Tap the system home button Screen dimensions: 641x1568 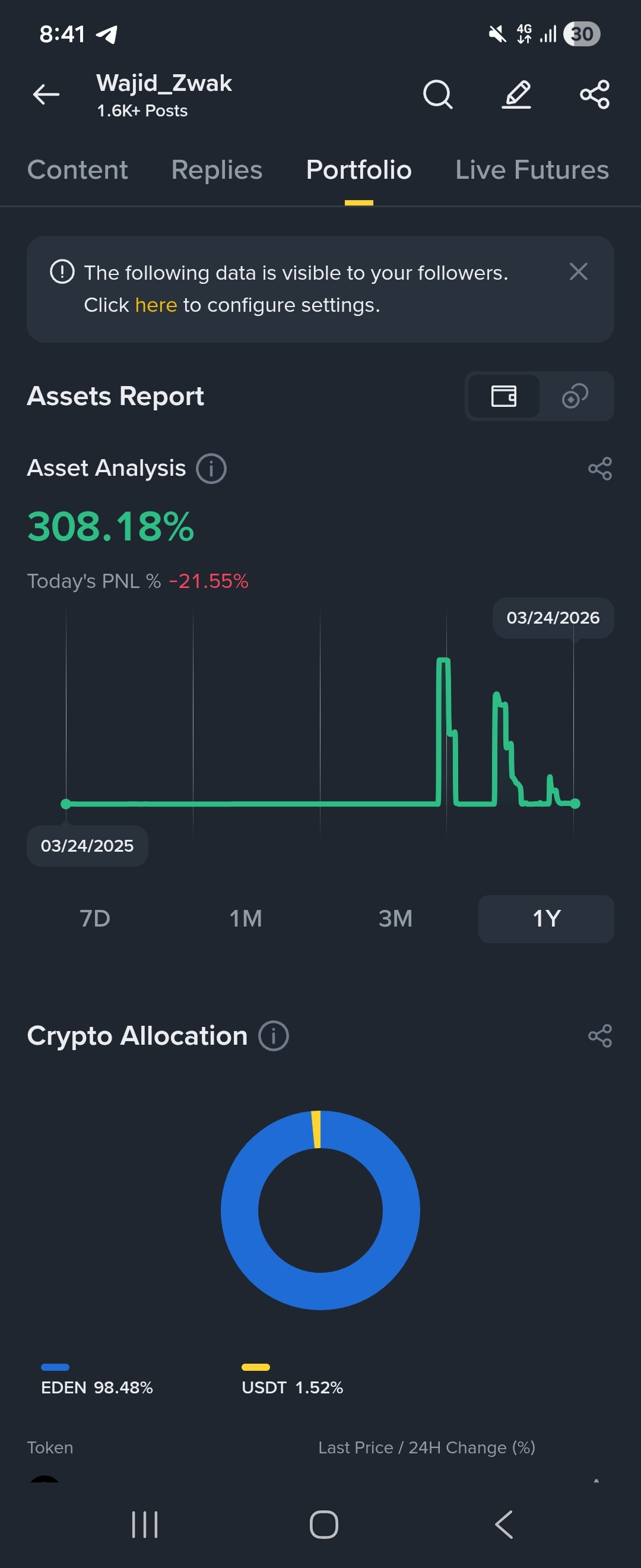click(323, 1525)
